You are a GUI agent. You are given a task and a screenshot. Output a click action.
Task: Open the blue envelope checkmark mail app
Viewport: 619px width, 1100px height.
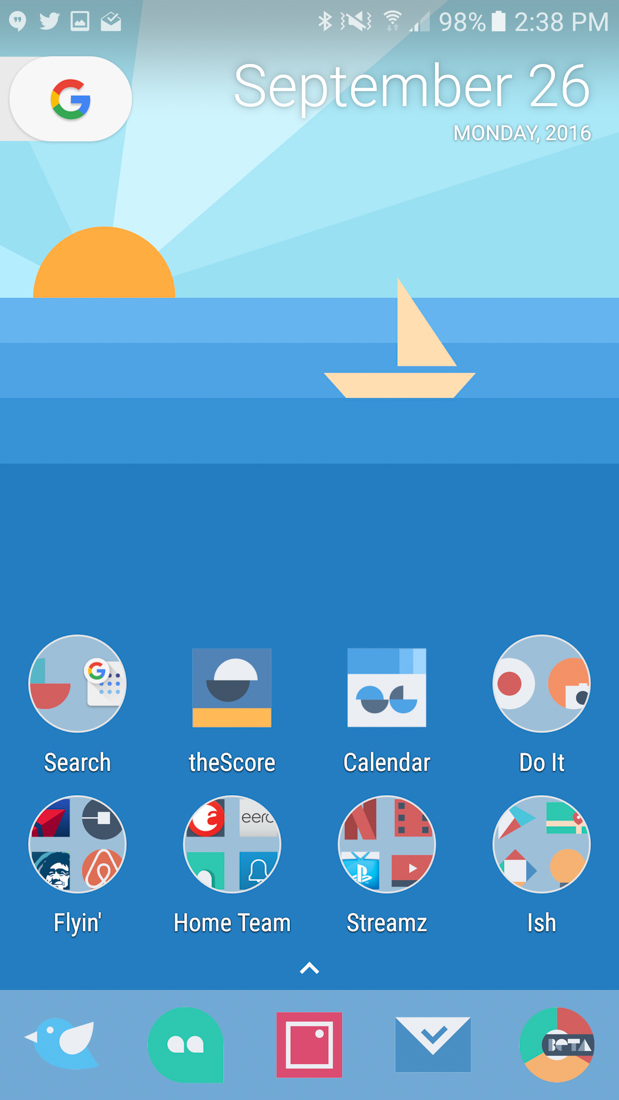[x=433, y=1045]
